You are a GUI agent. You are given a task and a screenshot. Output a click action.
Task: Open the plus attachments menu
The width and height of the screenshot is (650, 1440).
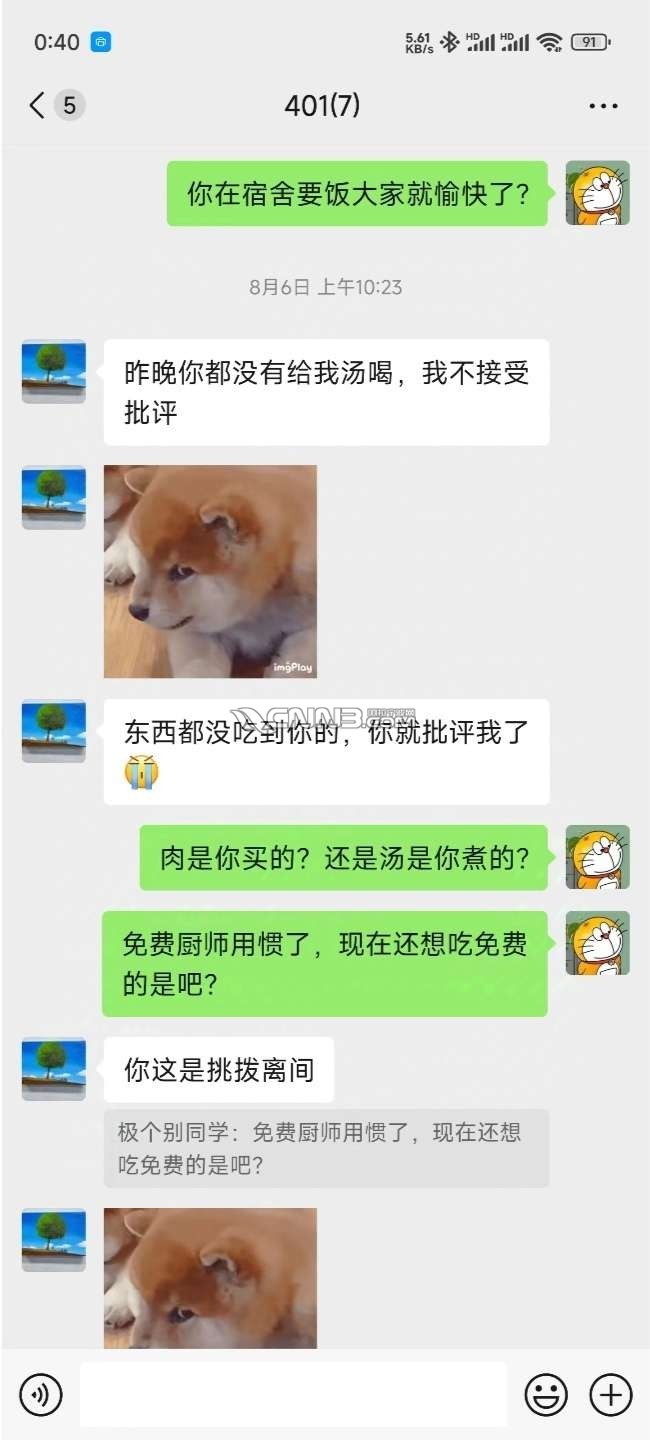pos(610,1394)
